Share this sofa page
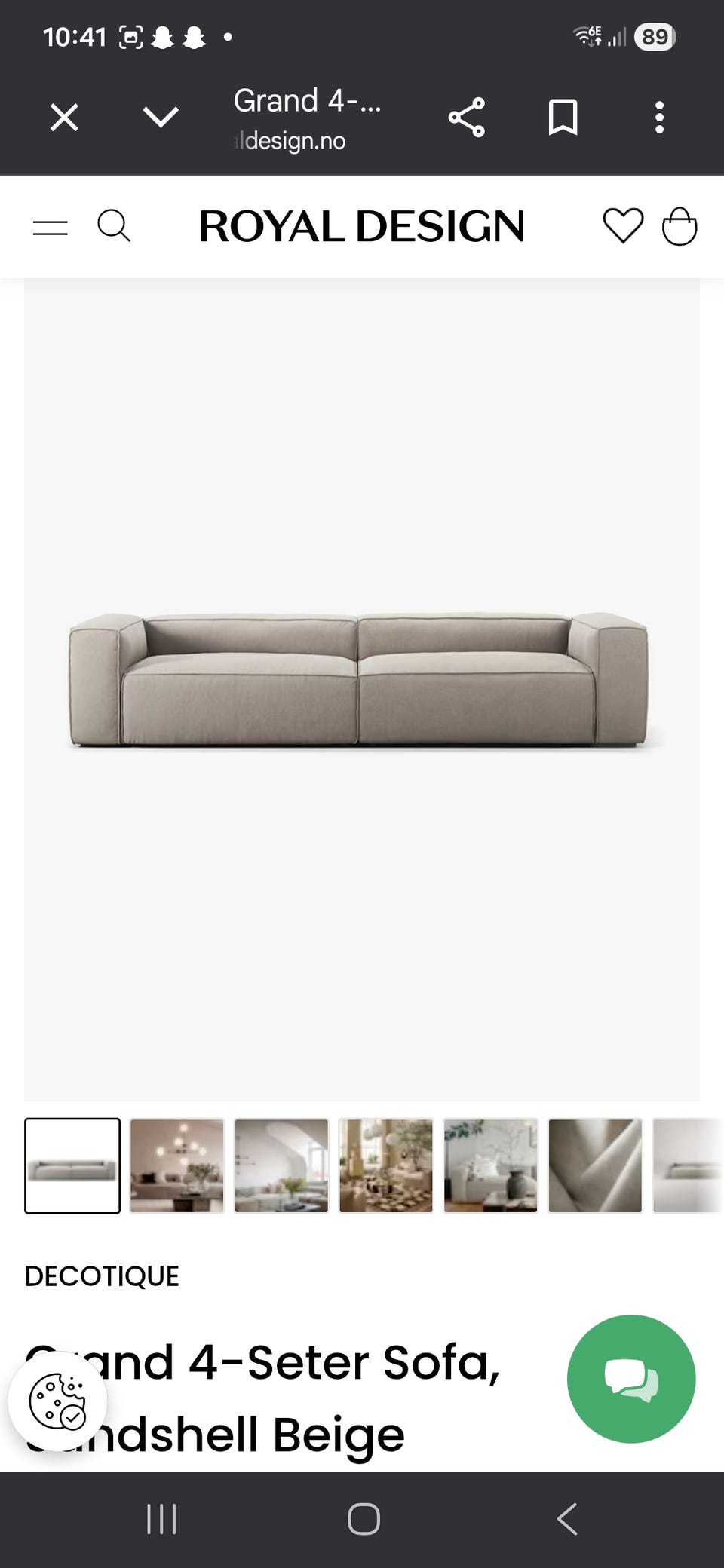724x1568 pixels. point(466,118)
